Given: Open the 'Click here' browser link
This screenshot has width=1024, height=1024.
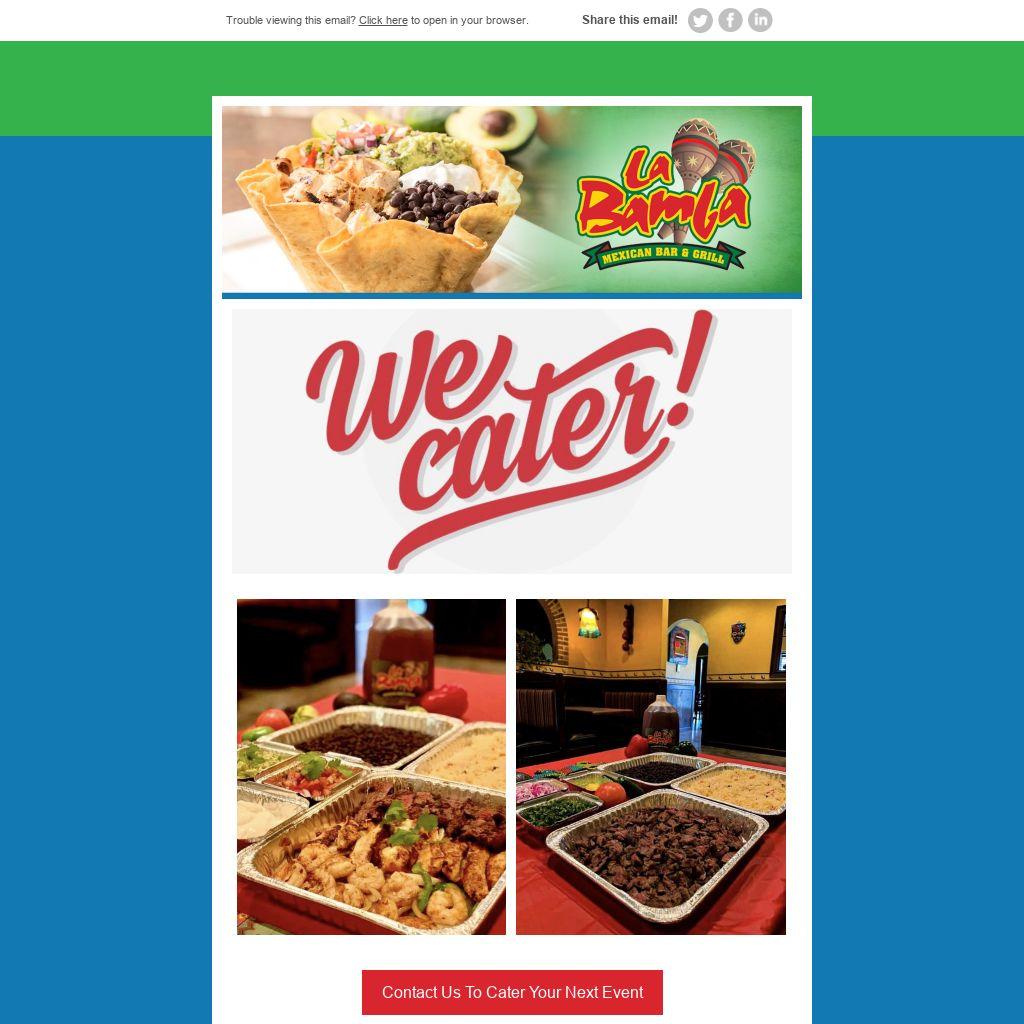Looking at the screenshot, I should tap(383, 20).
